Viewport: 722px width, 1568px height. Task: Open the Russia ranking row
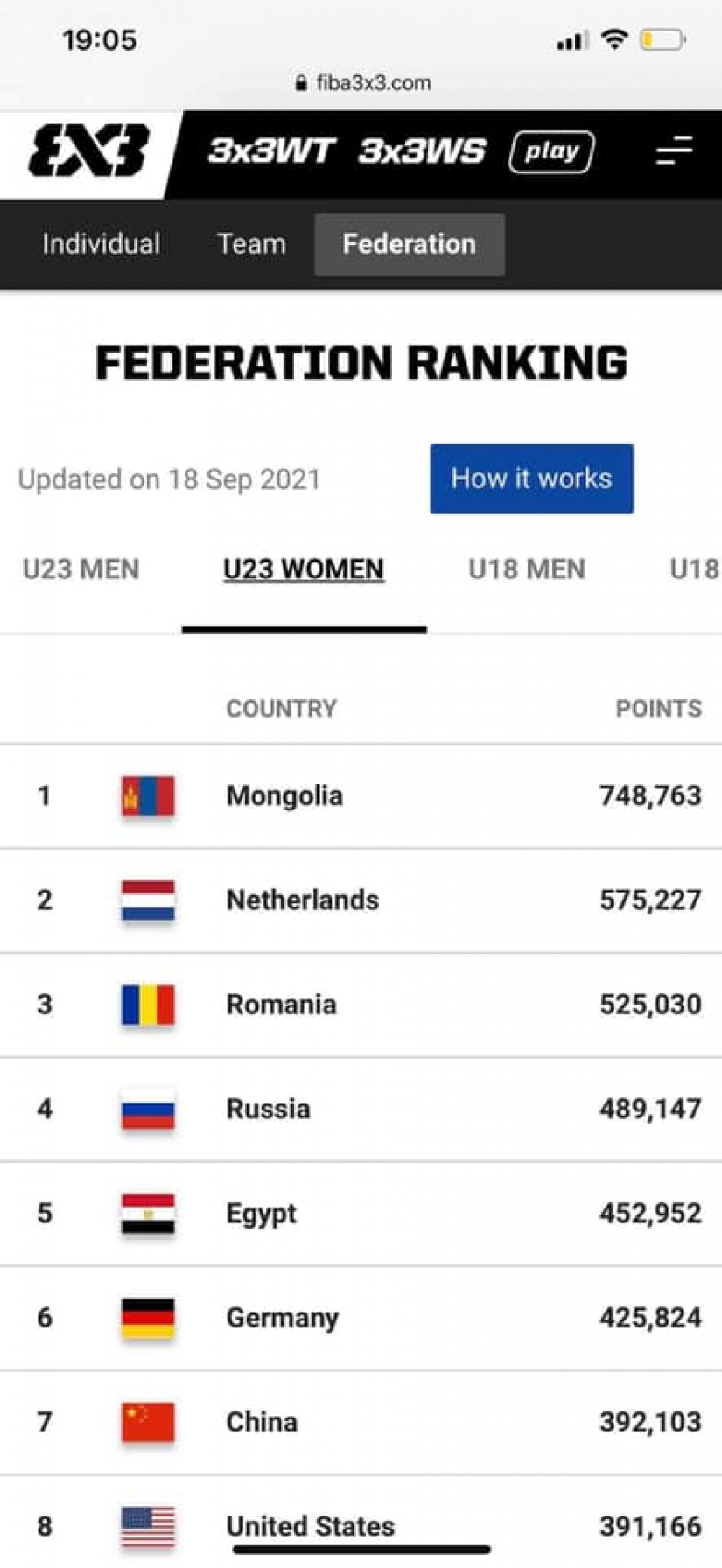click(361, 1109)
